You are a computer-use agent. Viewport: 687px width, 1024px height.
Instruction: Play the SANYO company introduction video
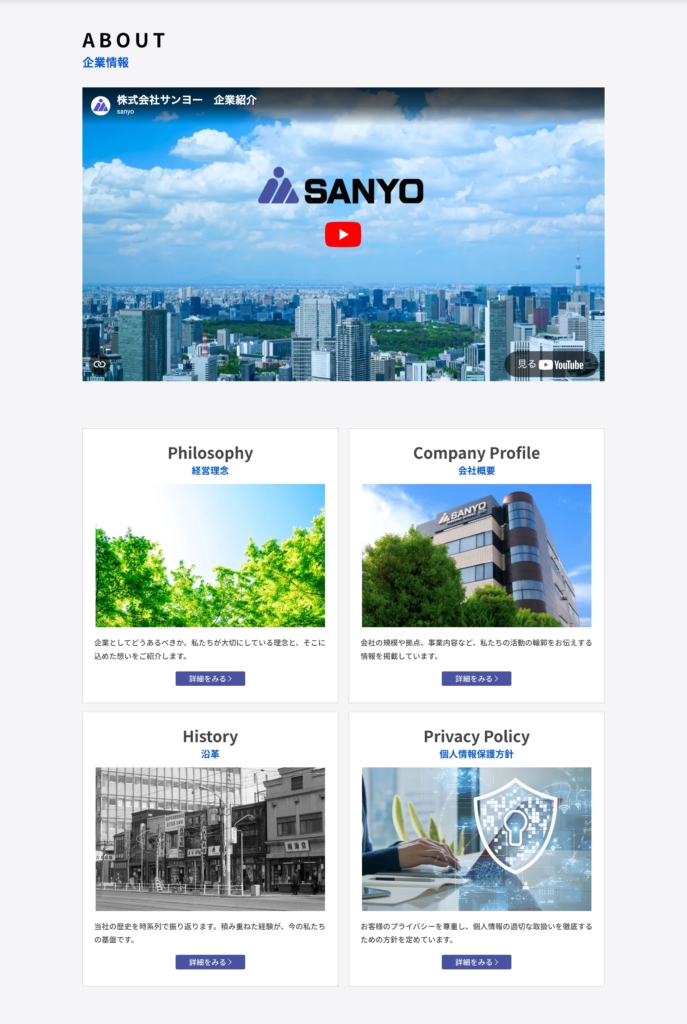(x=343, y=235)
